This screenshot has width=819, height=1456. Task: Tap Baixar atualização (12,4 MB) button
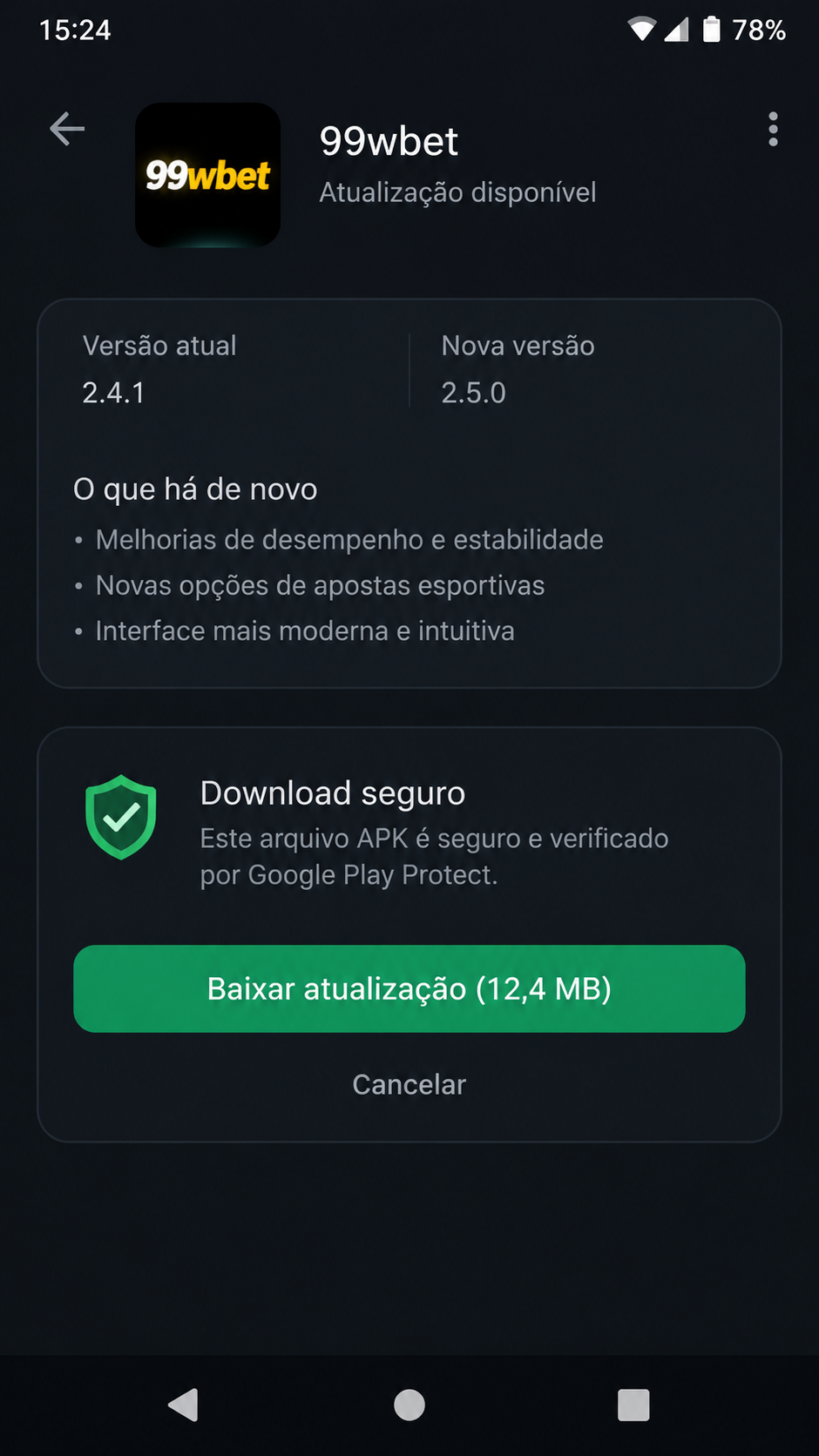[x=409, y=988]
